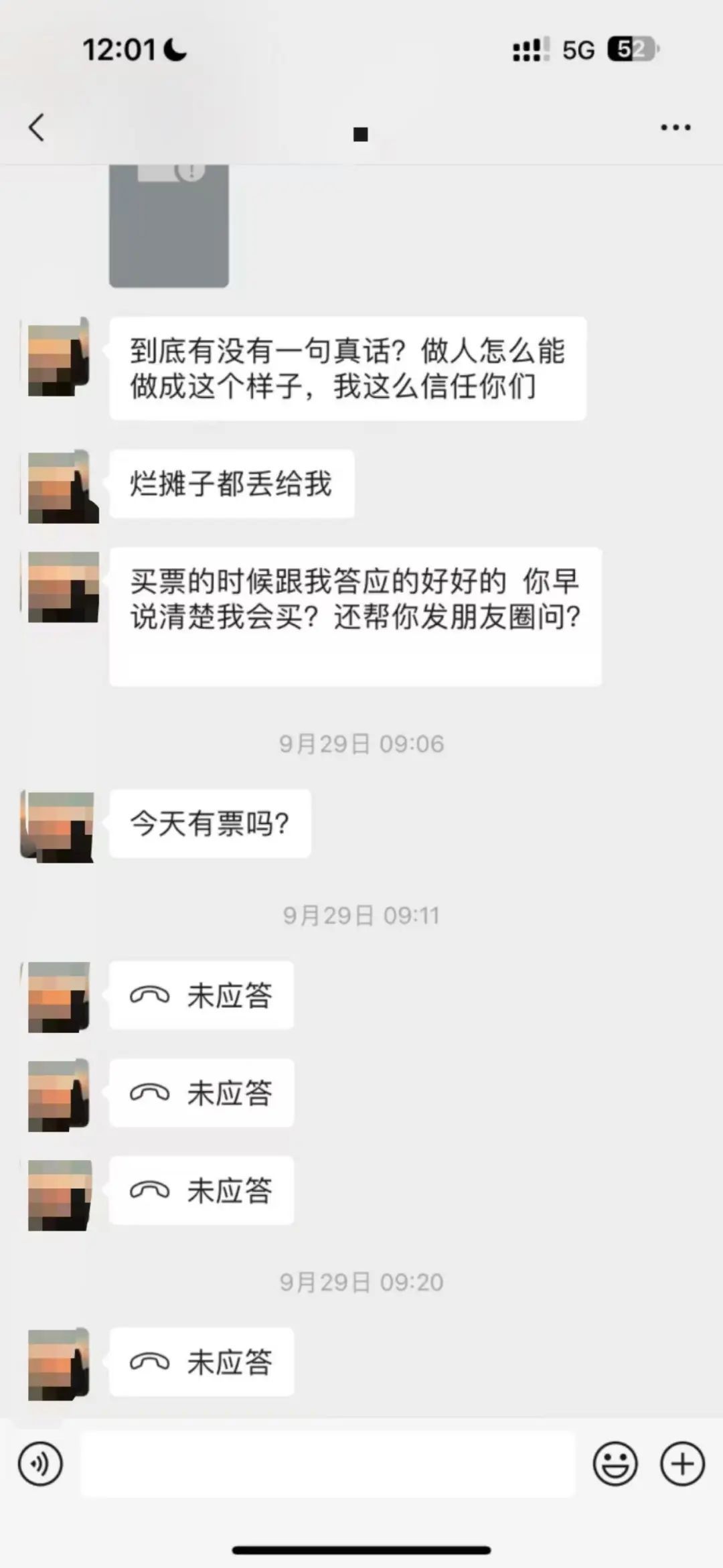Image resolution: width=723 pixels, height=1568 pixels.
Task: Call back from the 09:20 未应答 call
Action: [202, 1362]
